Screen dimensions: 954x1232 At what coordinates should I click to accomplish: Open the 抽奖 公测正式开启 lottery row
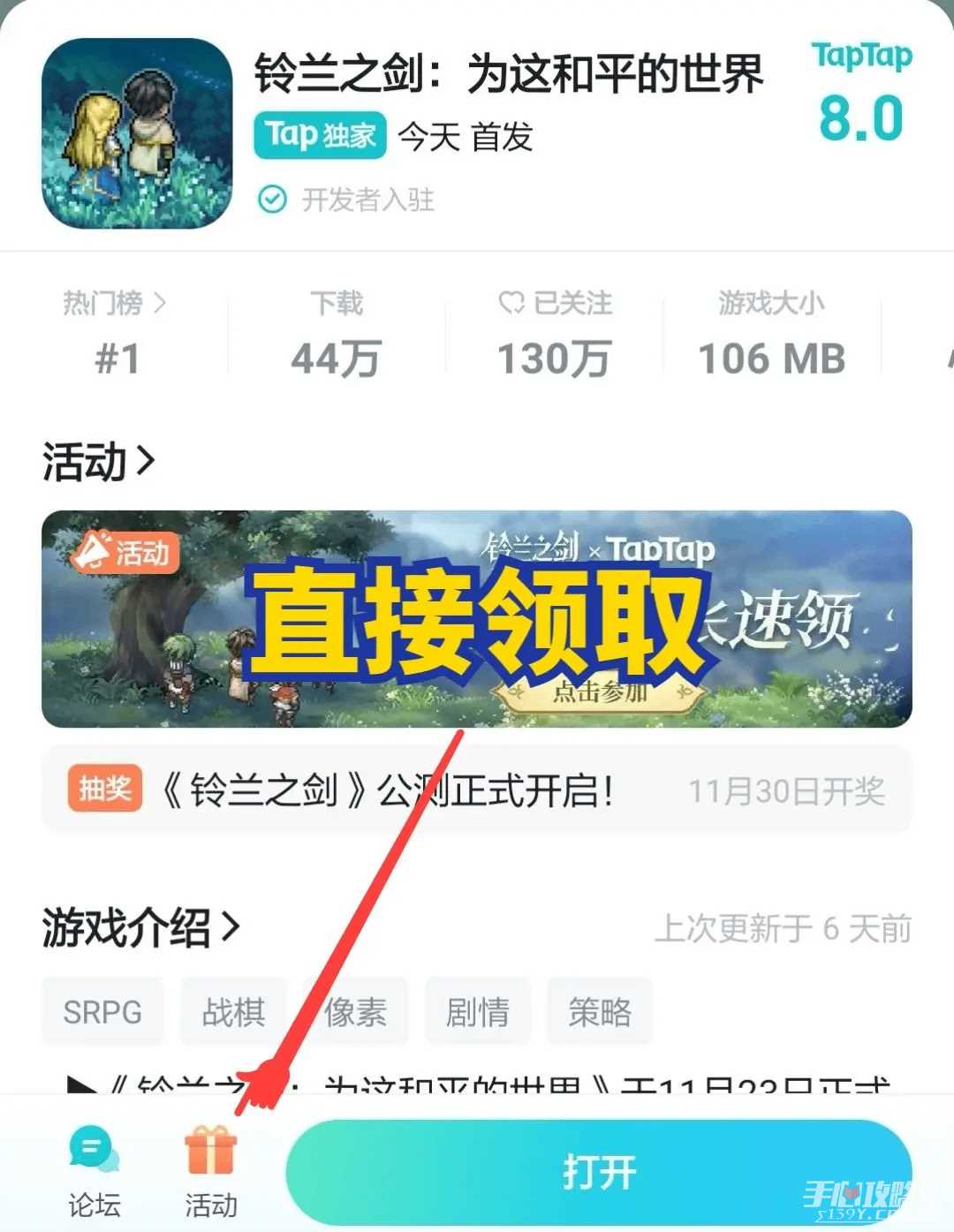[476, 790]
